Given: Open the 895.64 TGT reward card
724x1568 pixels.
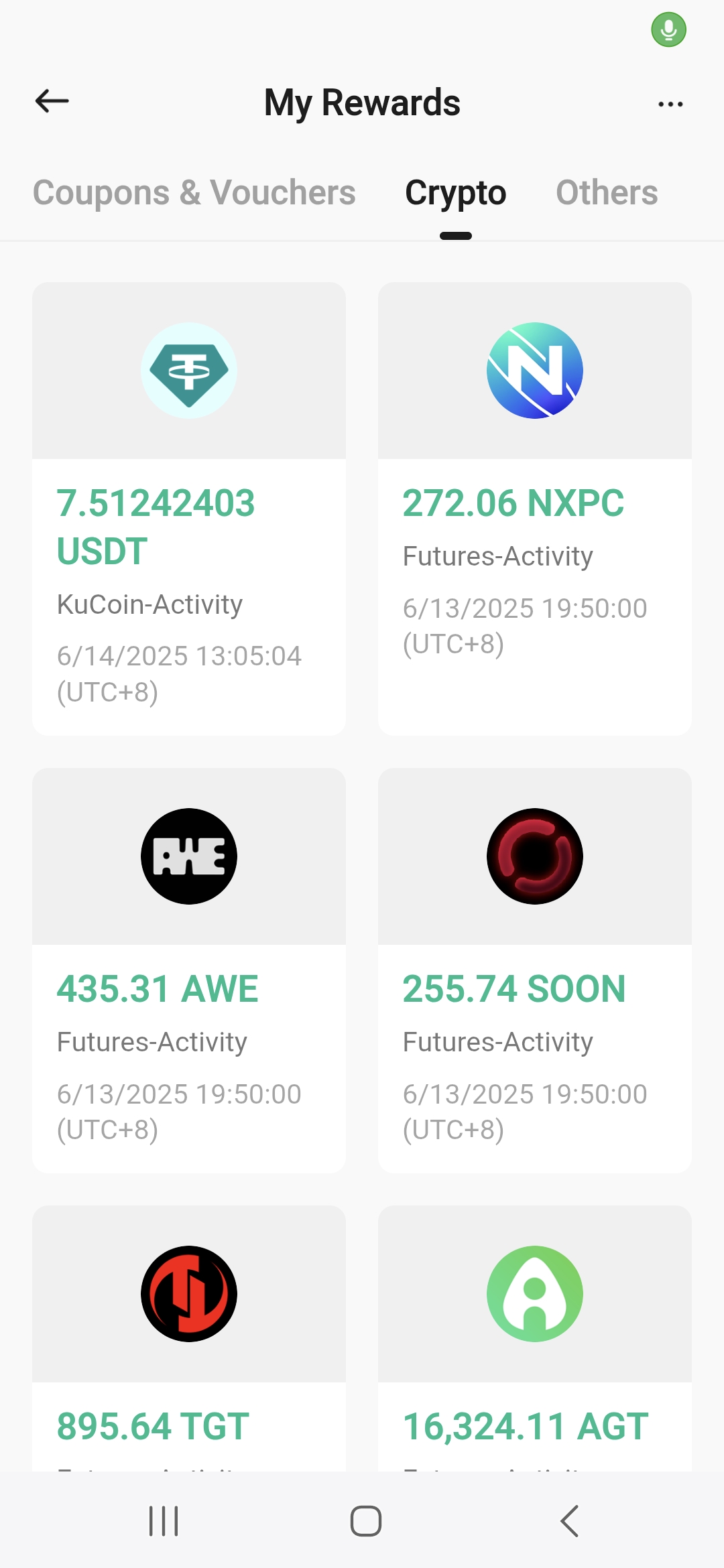Looking at the screenshot, I should click(x=189, y=1338).
